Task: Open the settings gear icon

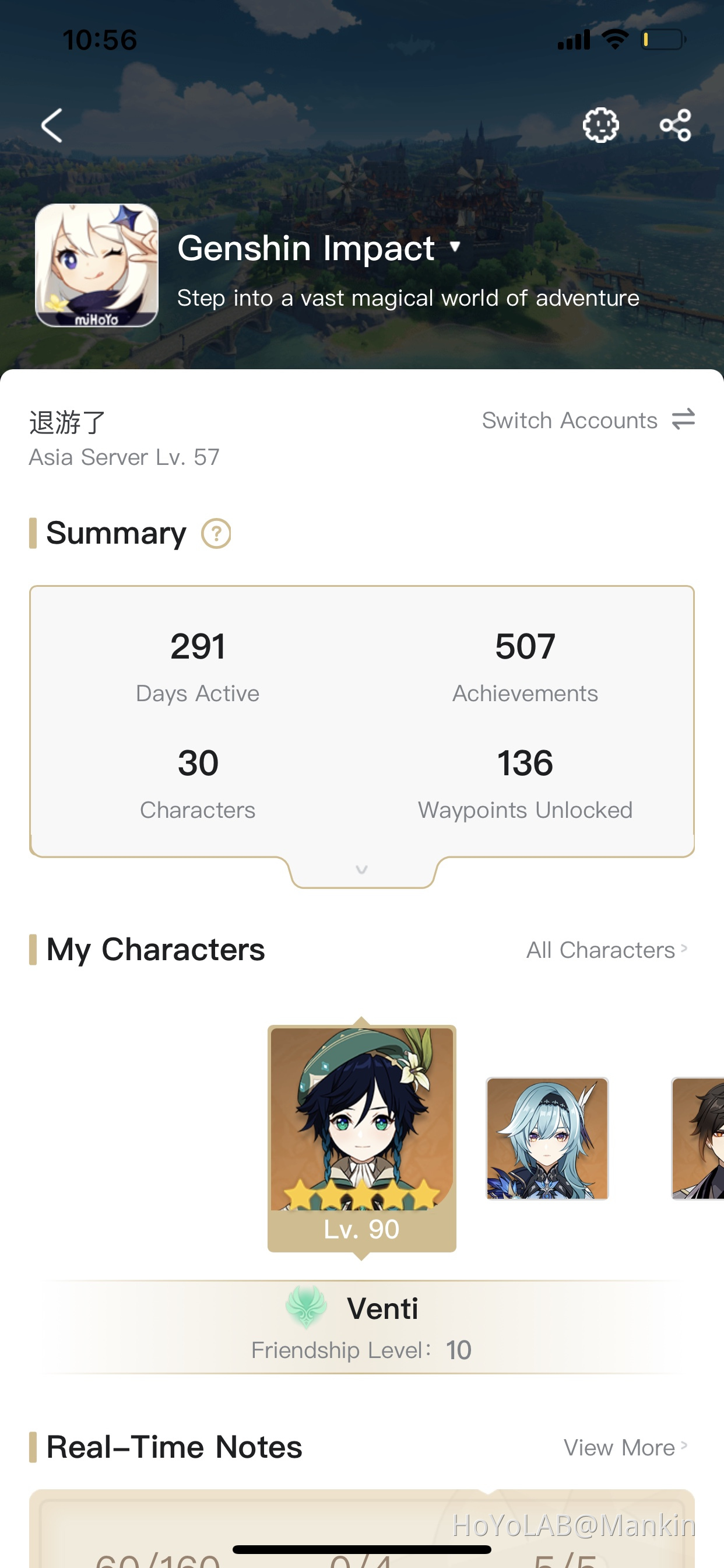Action: pos(600,125)
